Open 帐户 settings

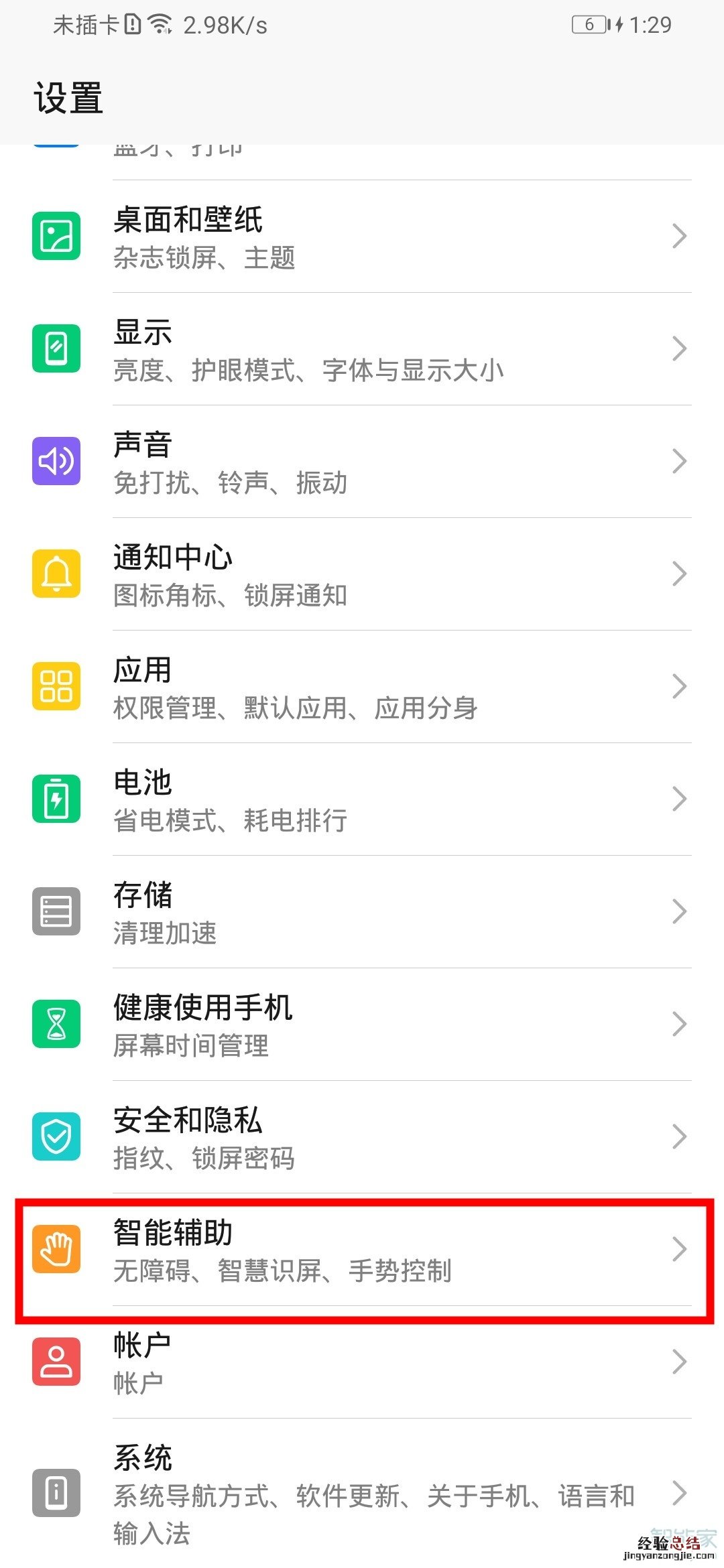coord(362,1362)
